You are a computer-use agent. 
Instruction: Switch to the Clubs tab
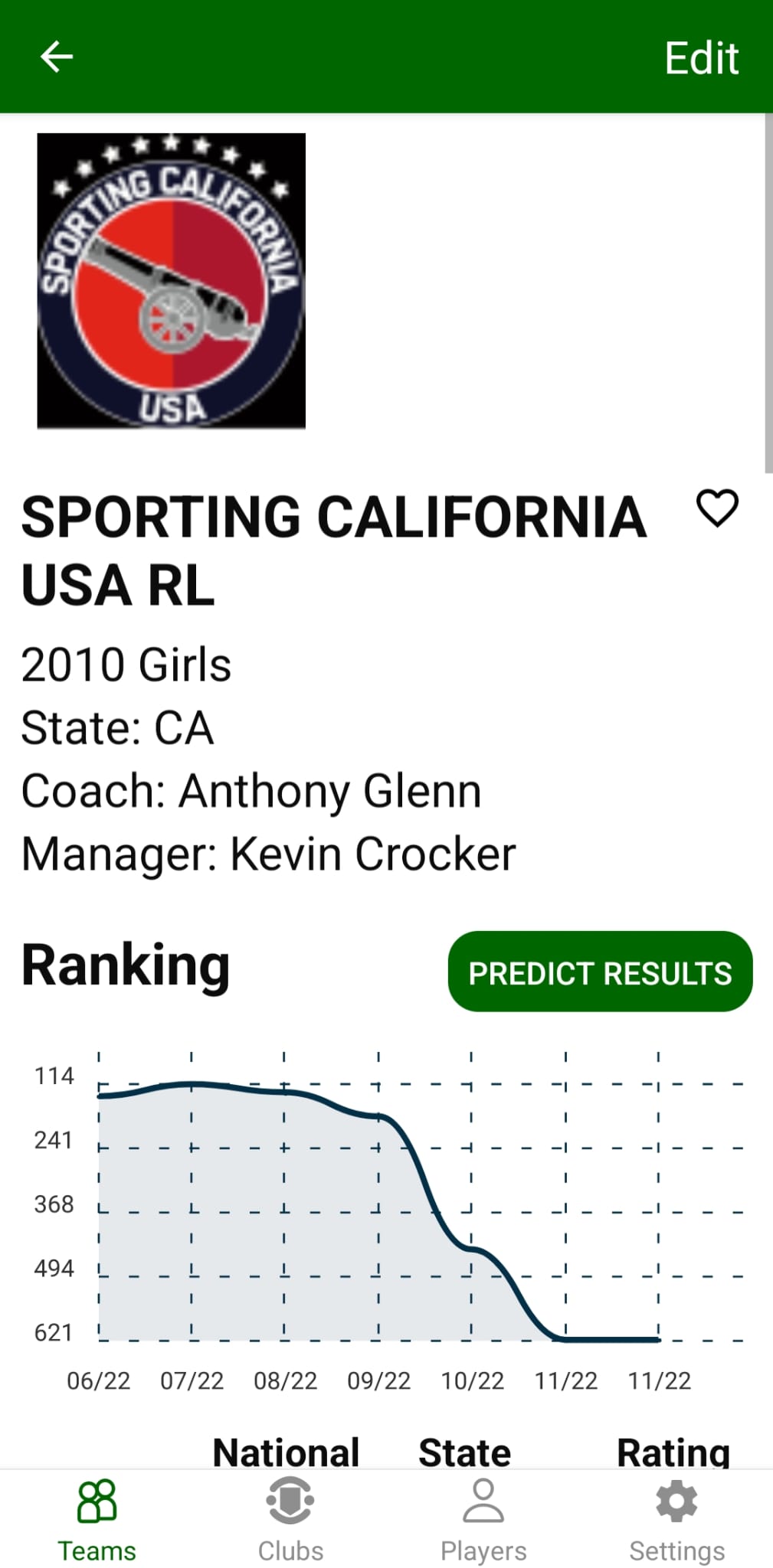pyautogui.click(x=290, y=1520)
